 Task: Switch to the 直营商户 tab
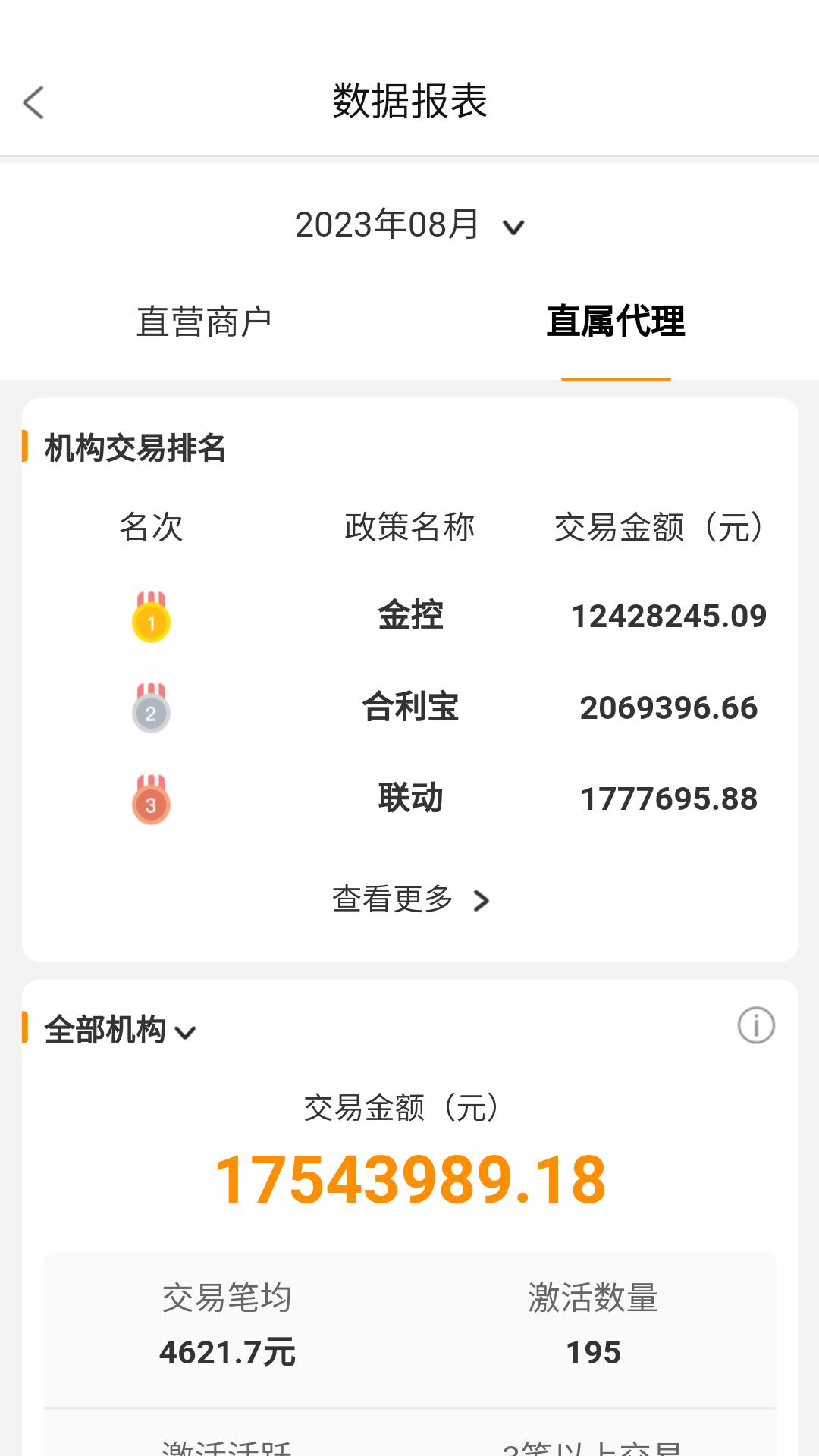point(206,321)
